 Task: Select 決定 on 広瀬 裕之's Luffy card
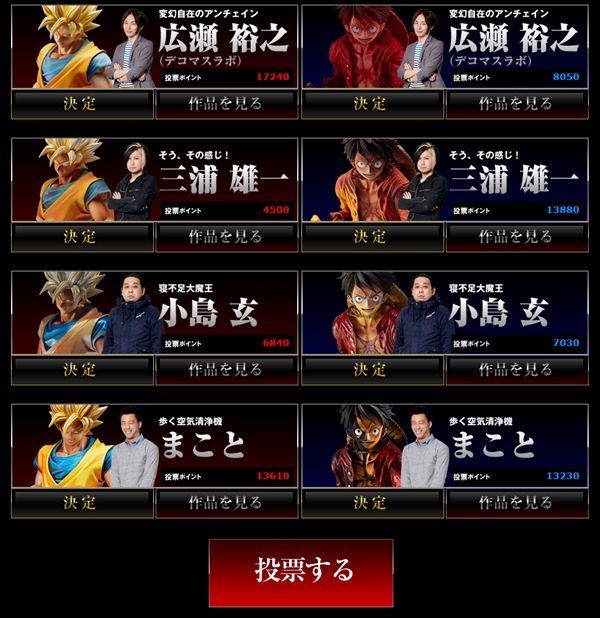pyautogui.click(x=372, y=104)
